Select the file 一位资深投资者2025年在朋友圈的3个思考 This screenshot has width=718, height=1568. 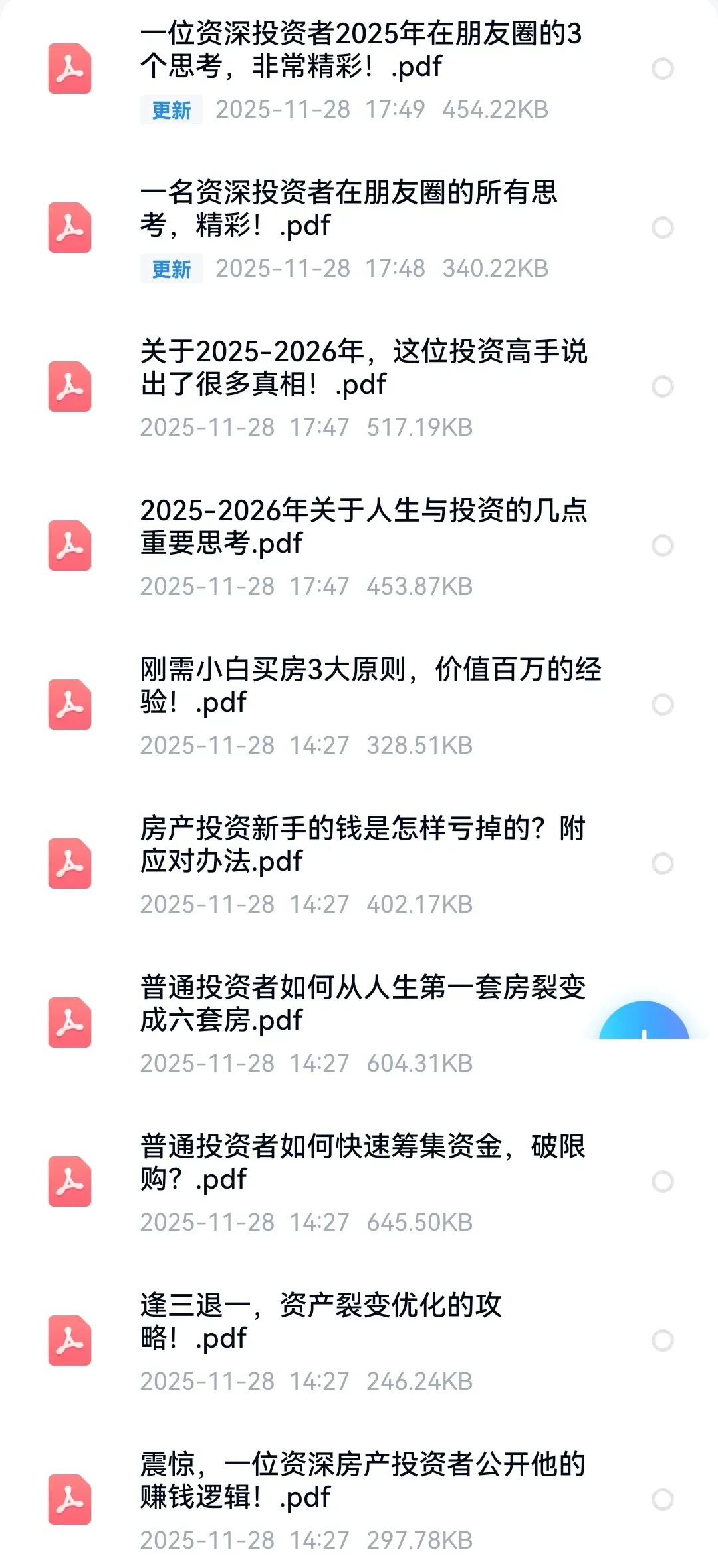[663, 69]
